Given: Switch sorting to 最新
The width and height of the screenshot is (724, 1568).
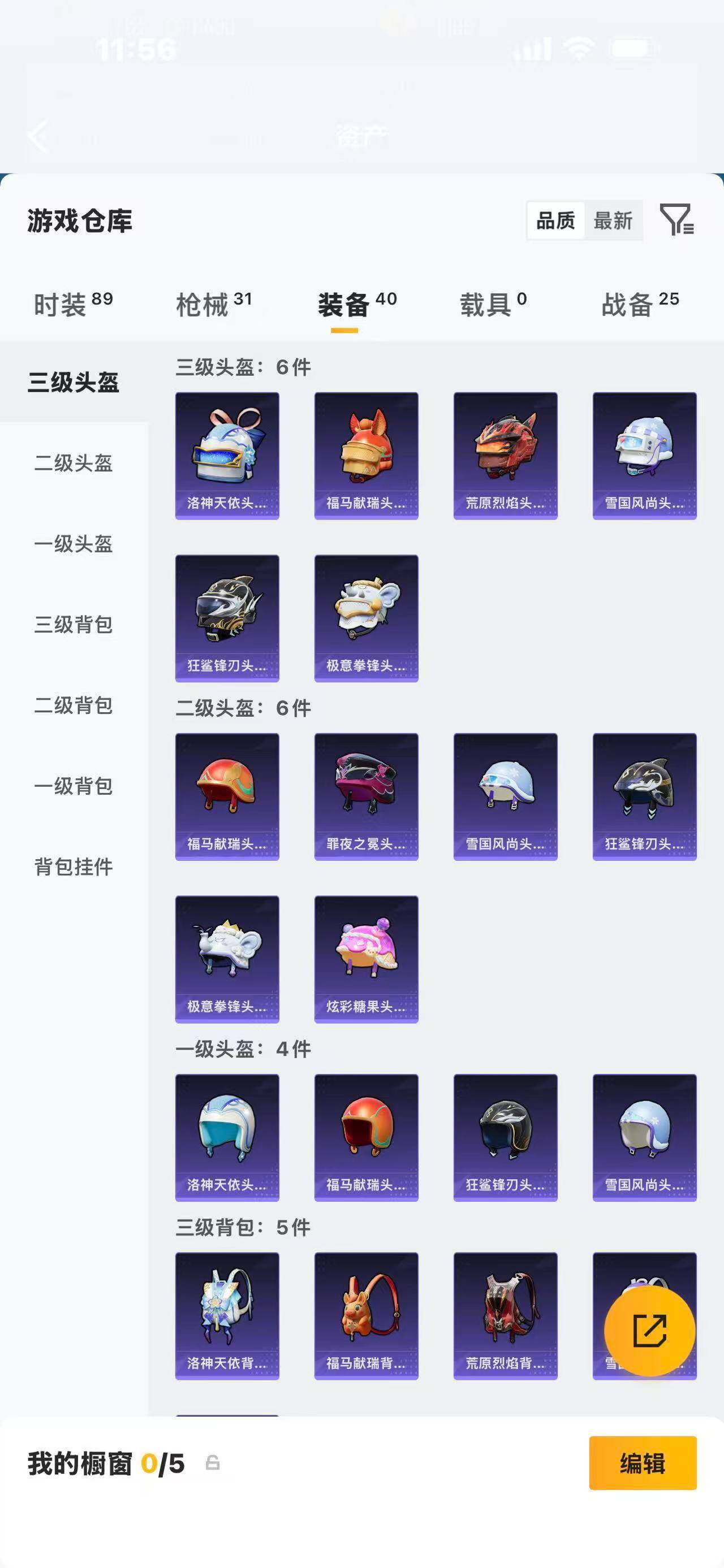Looking at the screenshot, I should [x=614, y=222].
